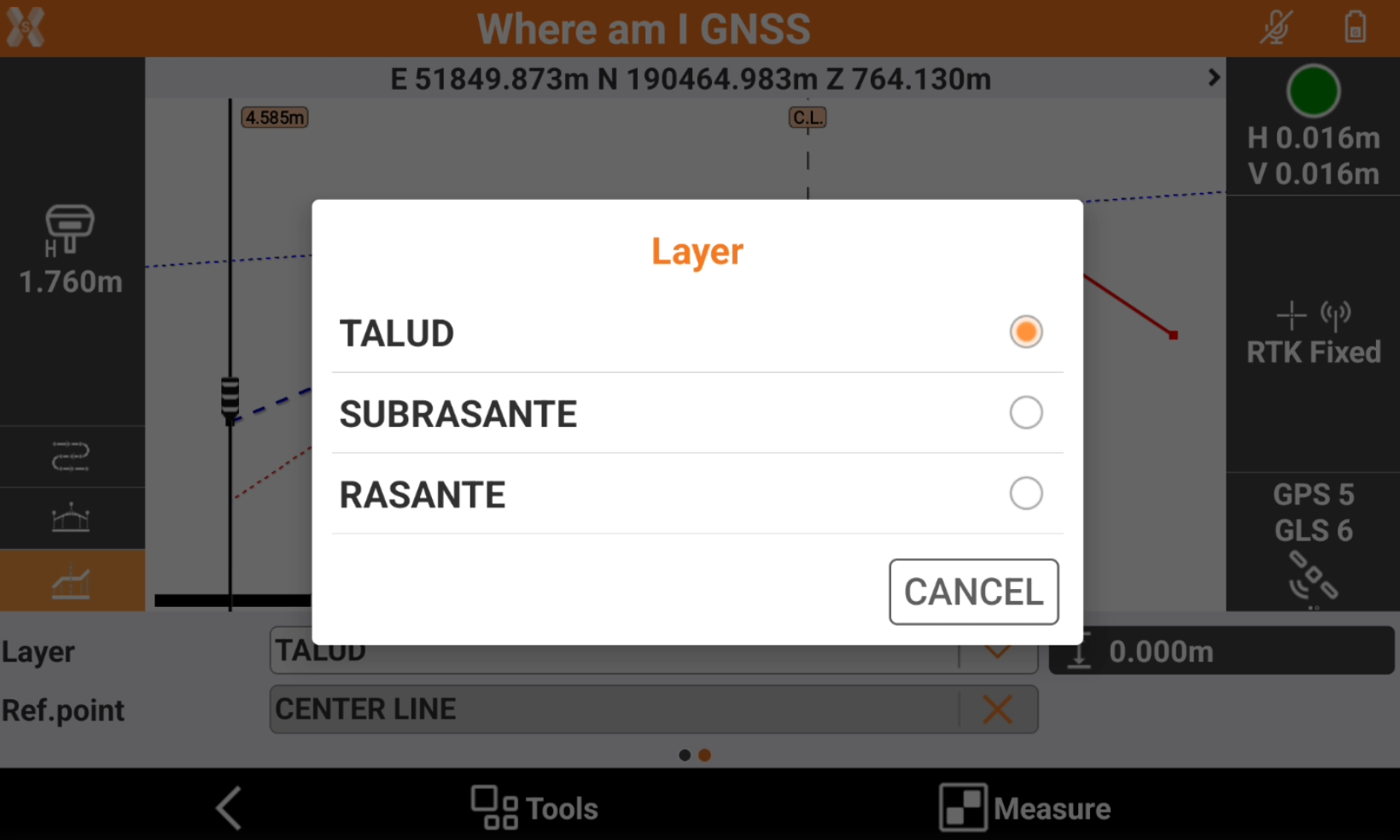
Task: Clear the CENTER LINE reference point
Action: pos(997,709)
